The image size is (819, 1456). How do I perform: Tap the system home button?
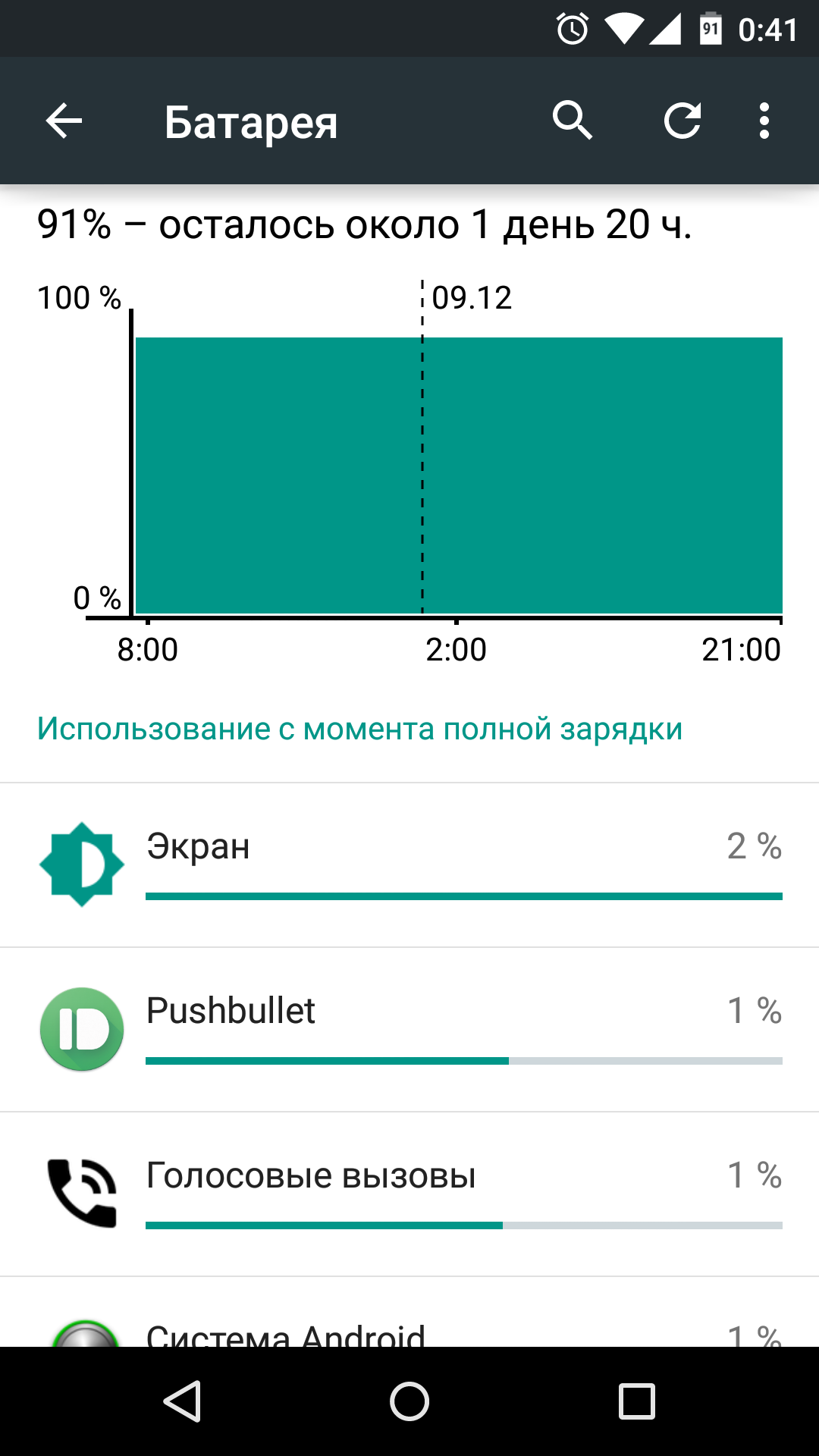[409, 1401]
